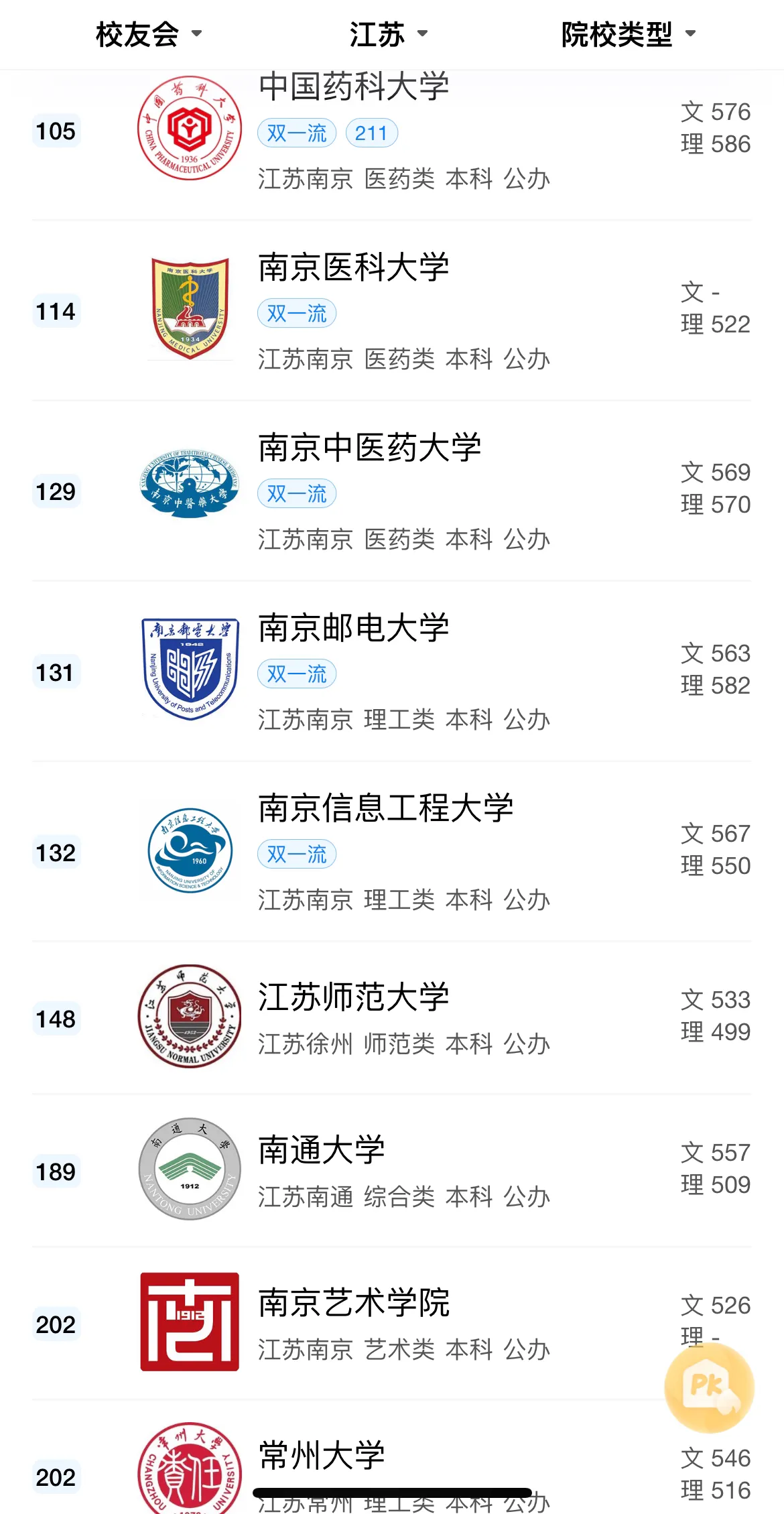Select the 南京艺术学院 row

pos(391,1324)
